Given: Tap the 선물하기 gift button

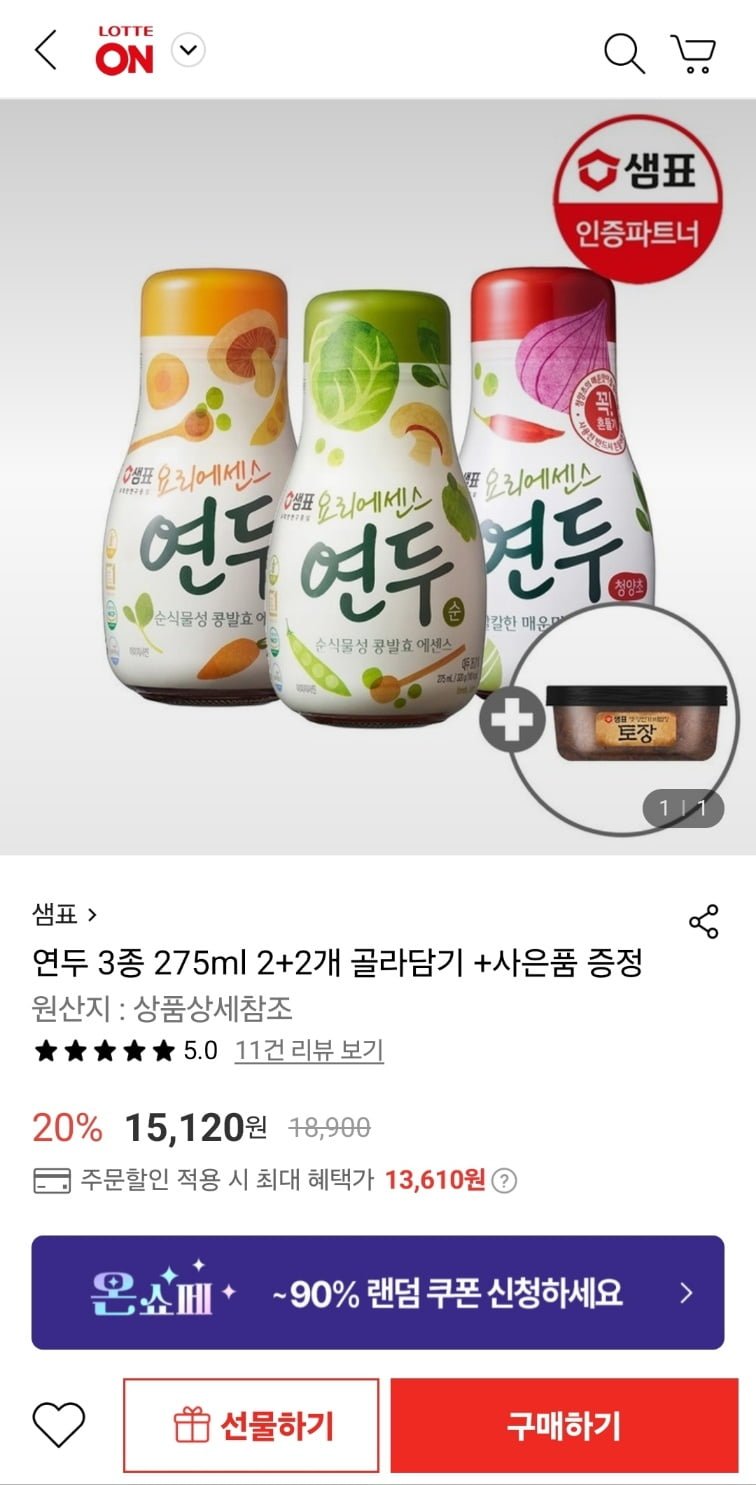Looking at the screenshot, I should pyautogui.click(x=252, y=1425).
